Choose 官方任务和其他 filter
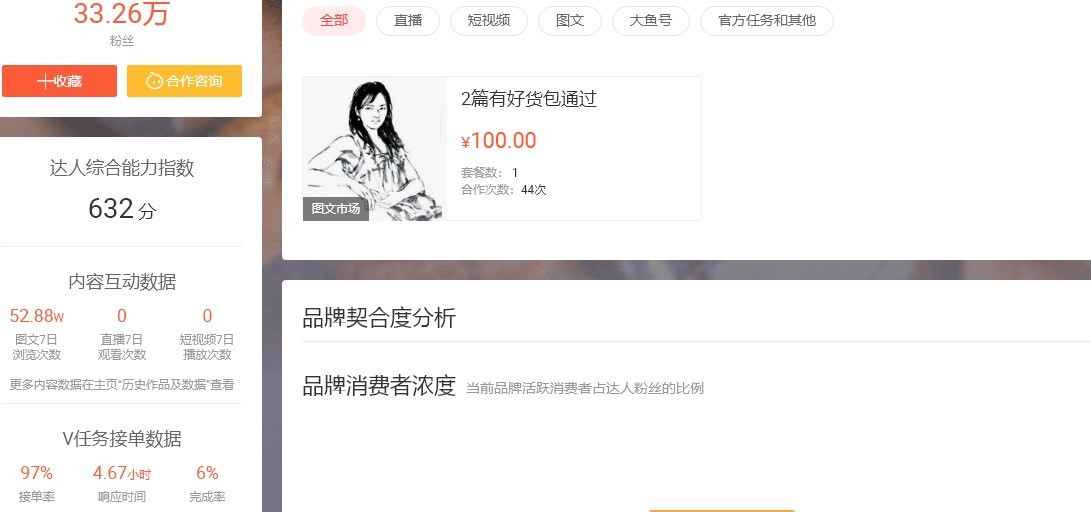 pos(767,20)
